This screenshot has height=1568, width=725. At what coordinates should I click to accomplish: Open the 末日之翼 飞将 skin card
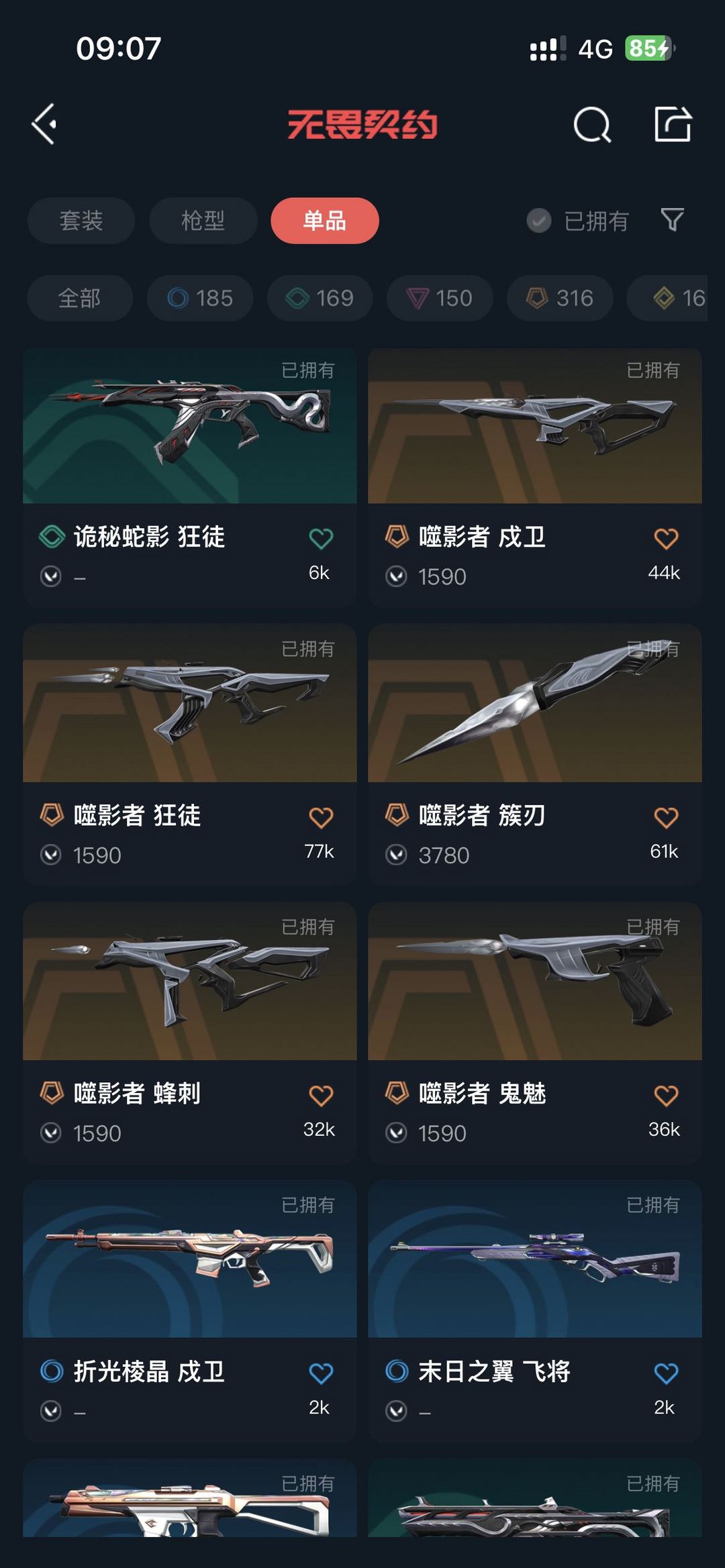click(x=535, y=1311)
